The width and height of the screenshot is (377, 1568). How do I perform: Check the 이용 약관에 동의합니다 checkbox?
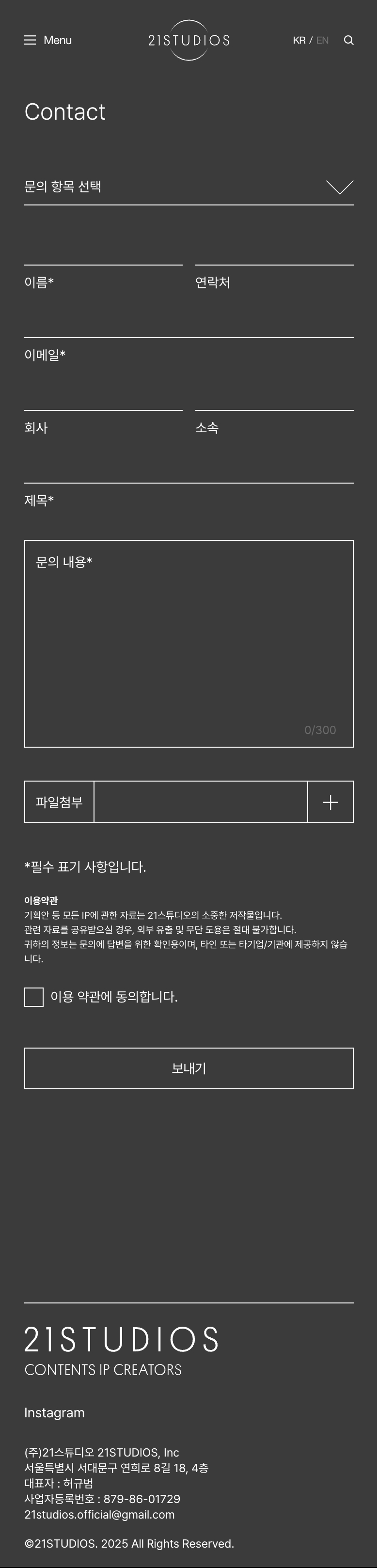click(x=34, y=997)
